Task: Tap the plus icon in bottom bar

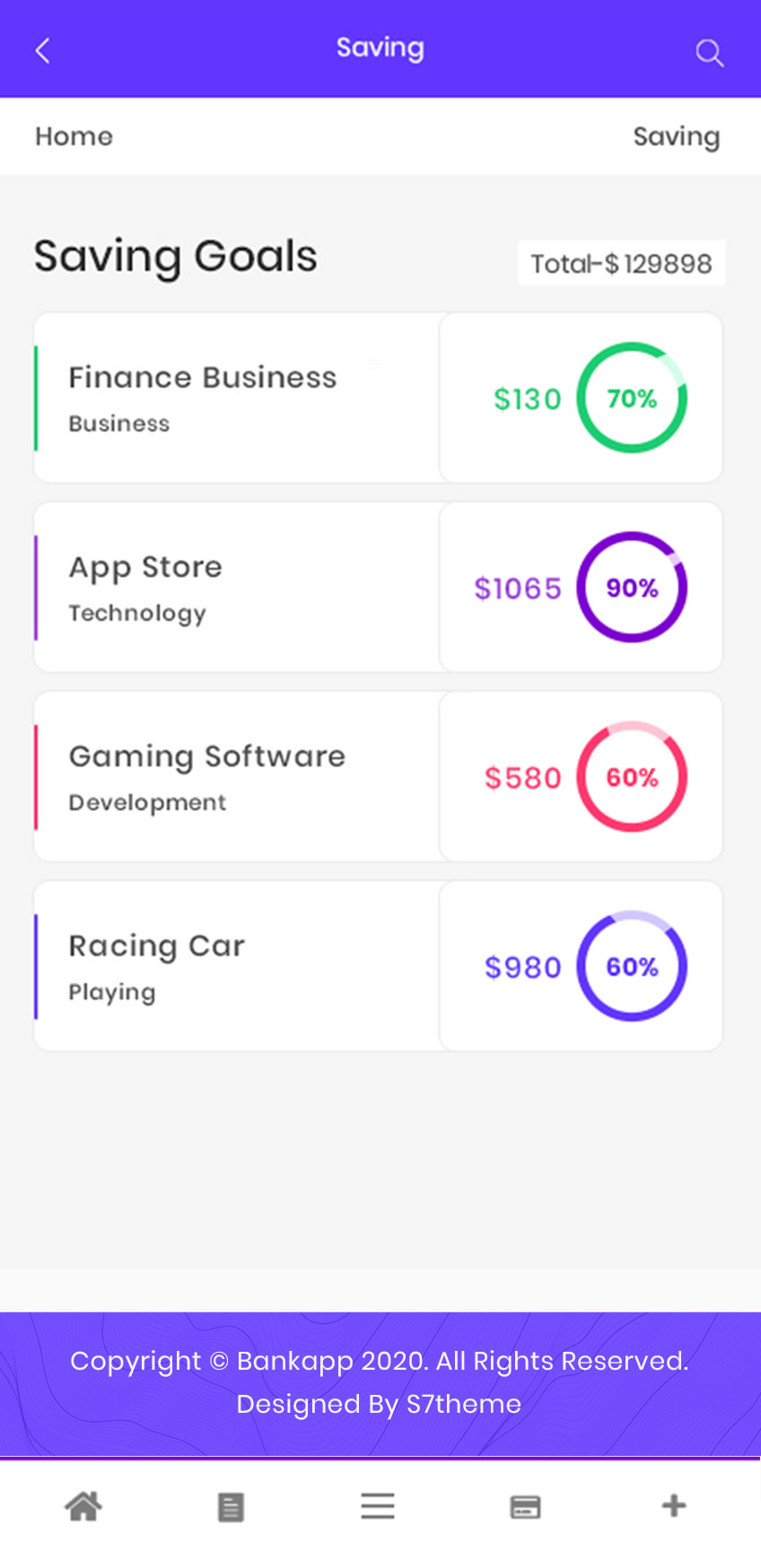Action: [674, 1505]
